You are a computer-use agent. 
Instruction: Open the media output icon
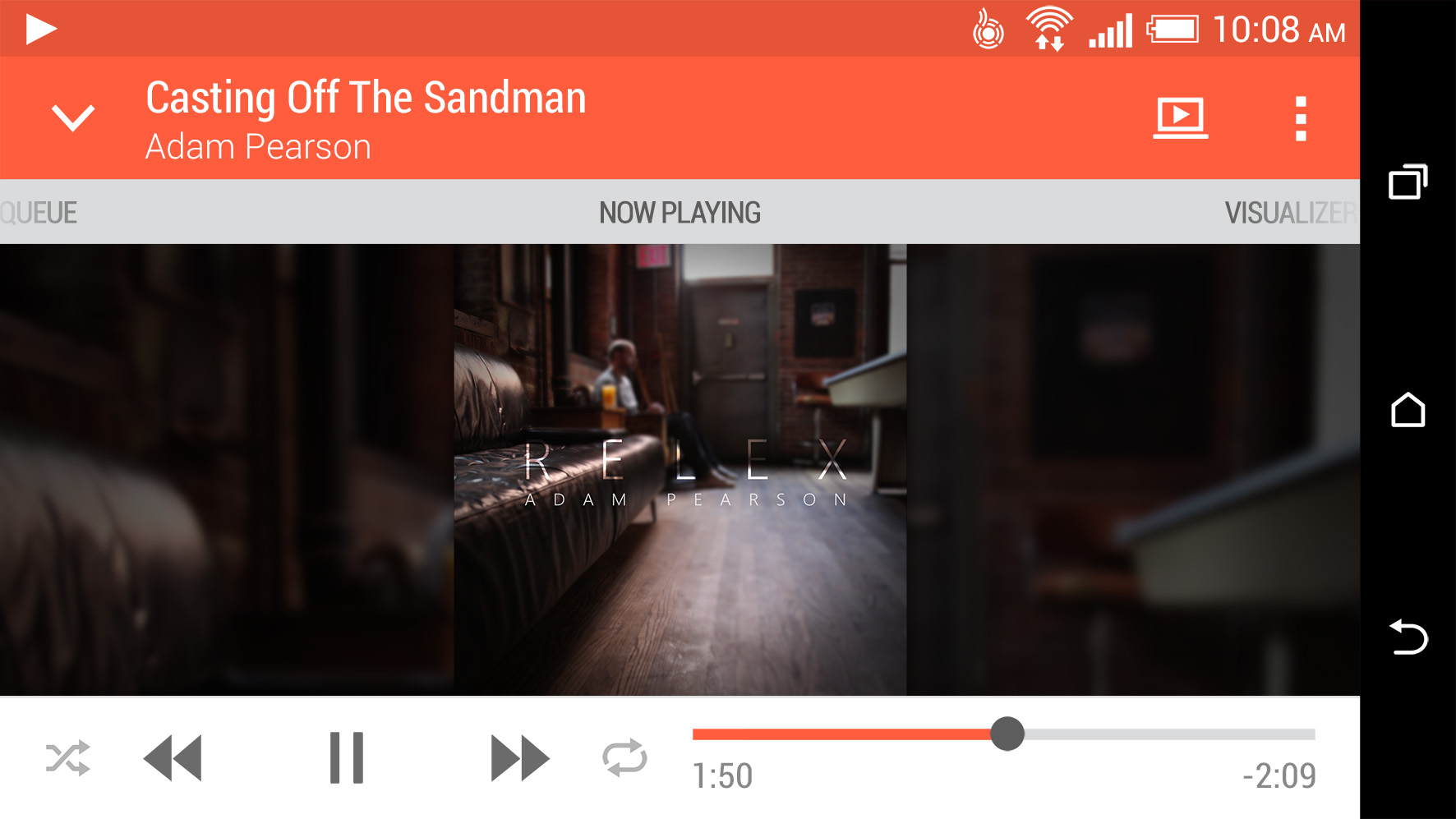[x=1180, y=117]
